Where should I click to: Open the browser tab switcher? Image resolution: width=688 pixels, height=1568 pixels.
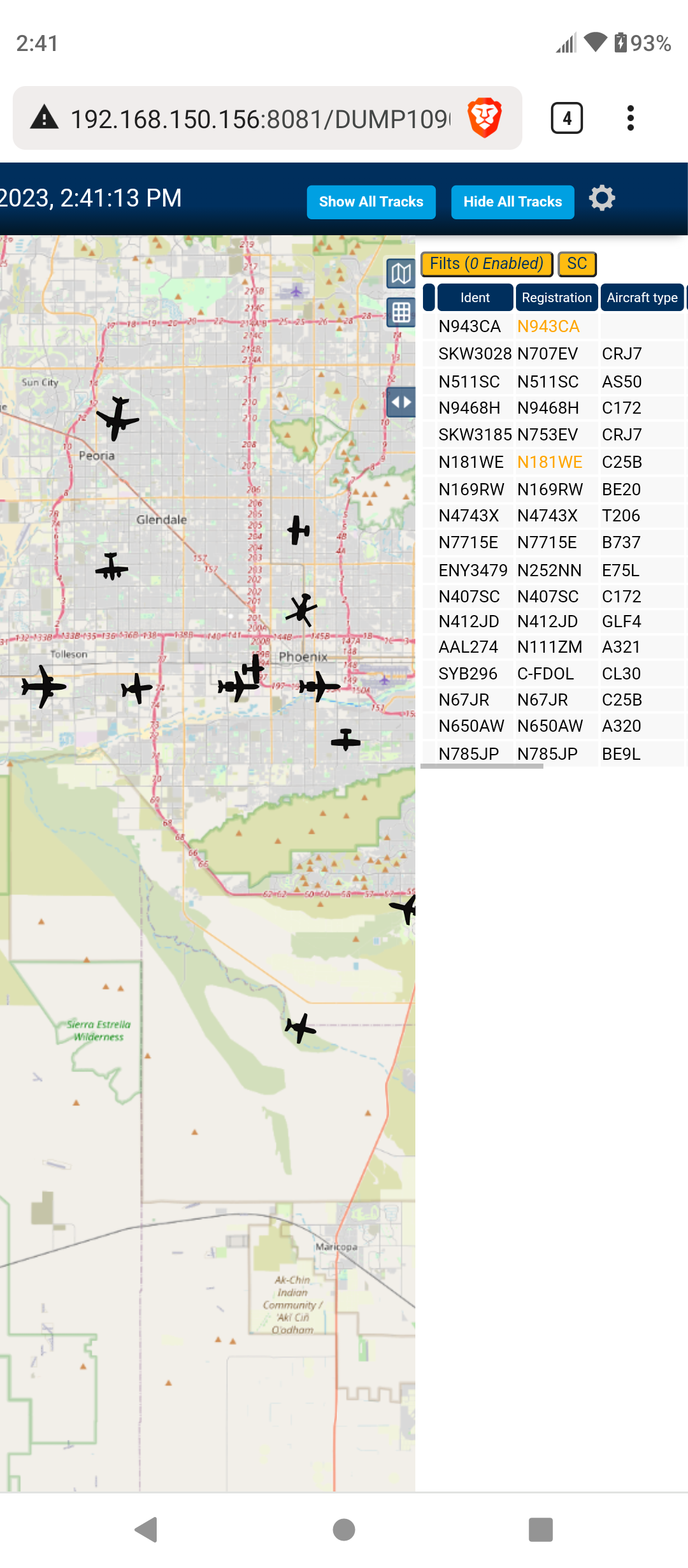(566, 118)
